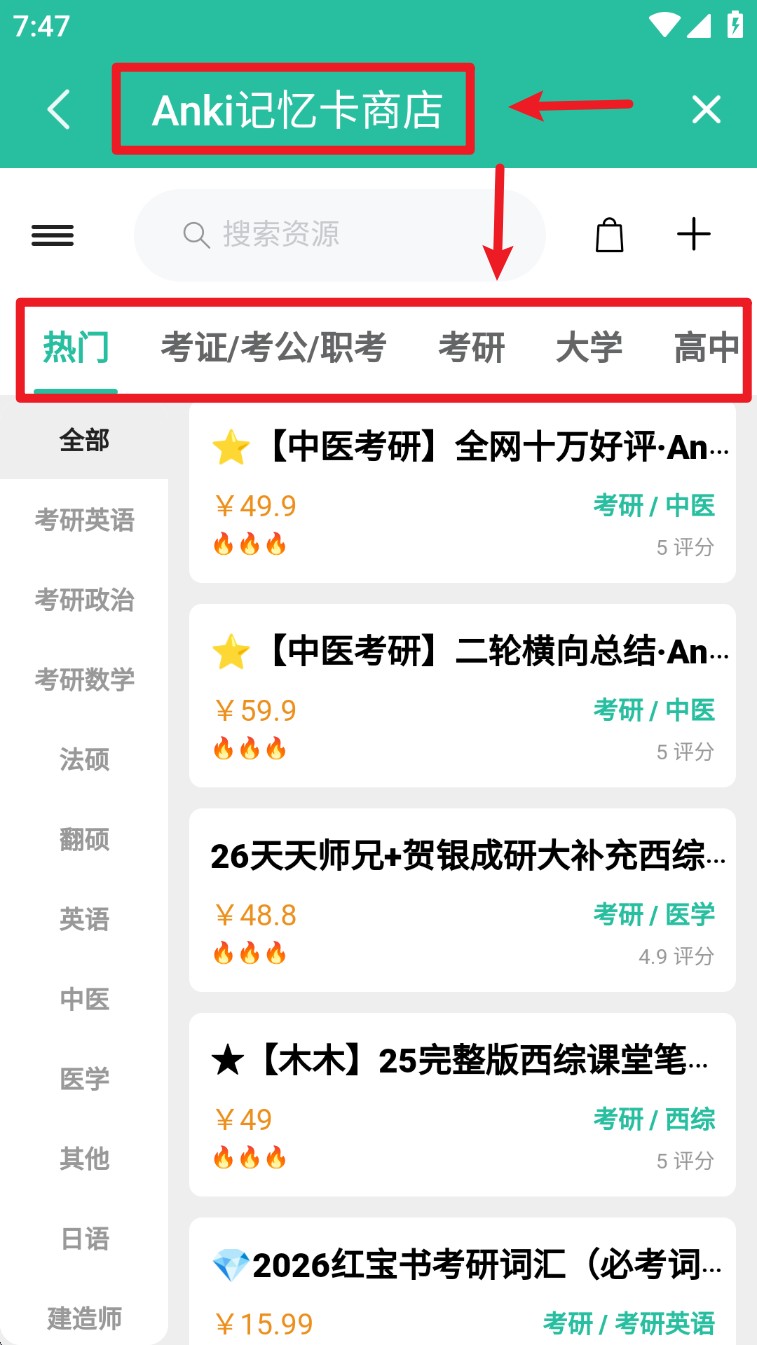Open the shopping bag
Screen dimensions: 757x1345
click(610, 235)
